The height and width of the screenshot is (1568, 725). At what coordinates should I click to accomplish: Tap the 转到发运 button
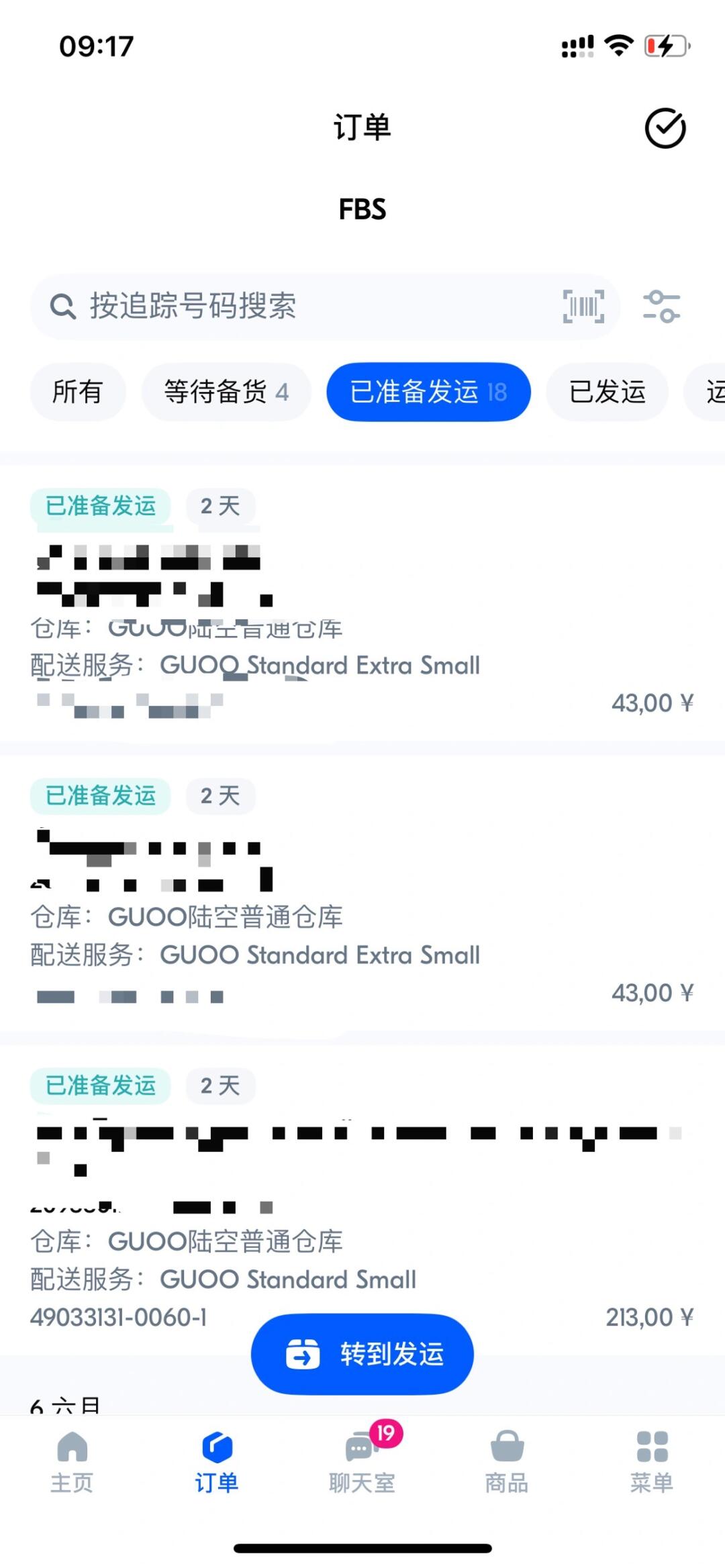pos(362,1354)
